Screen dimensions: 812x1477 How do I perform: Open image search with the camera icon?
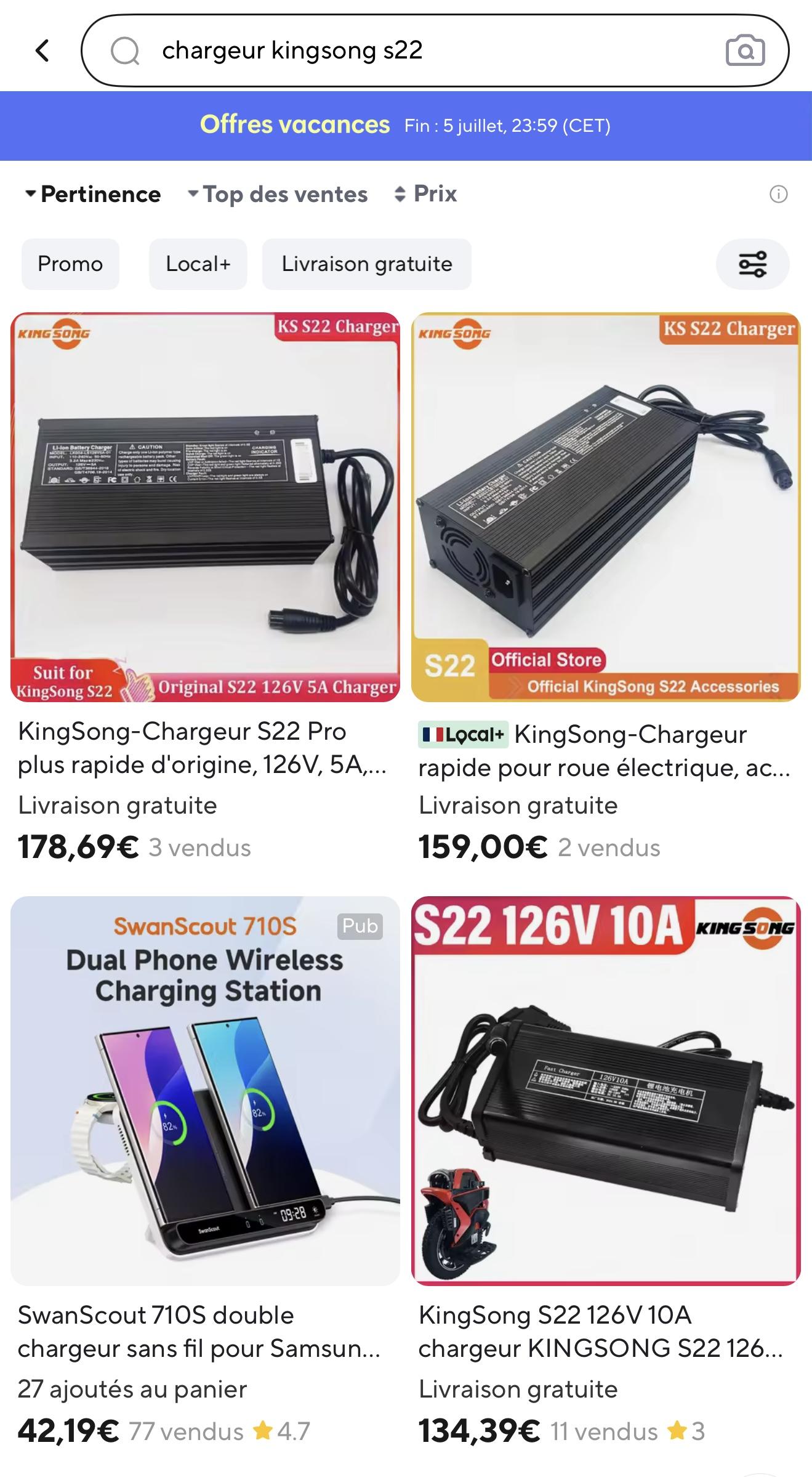click(x=745, y=51)
